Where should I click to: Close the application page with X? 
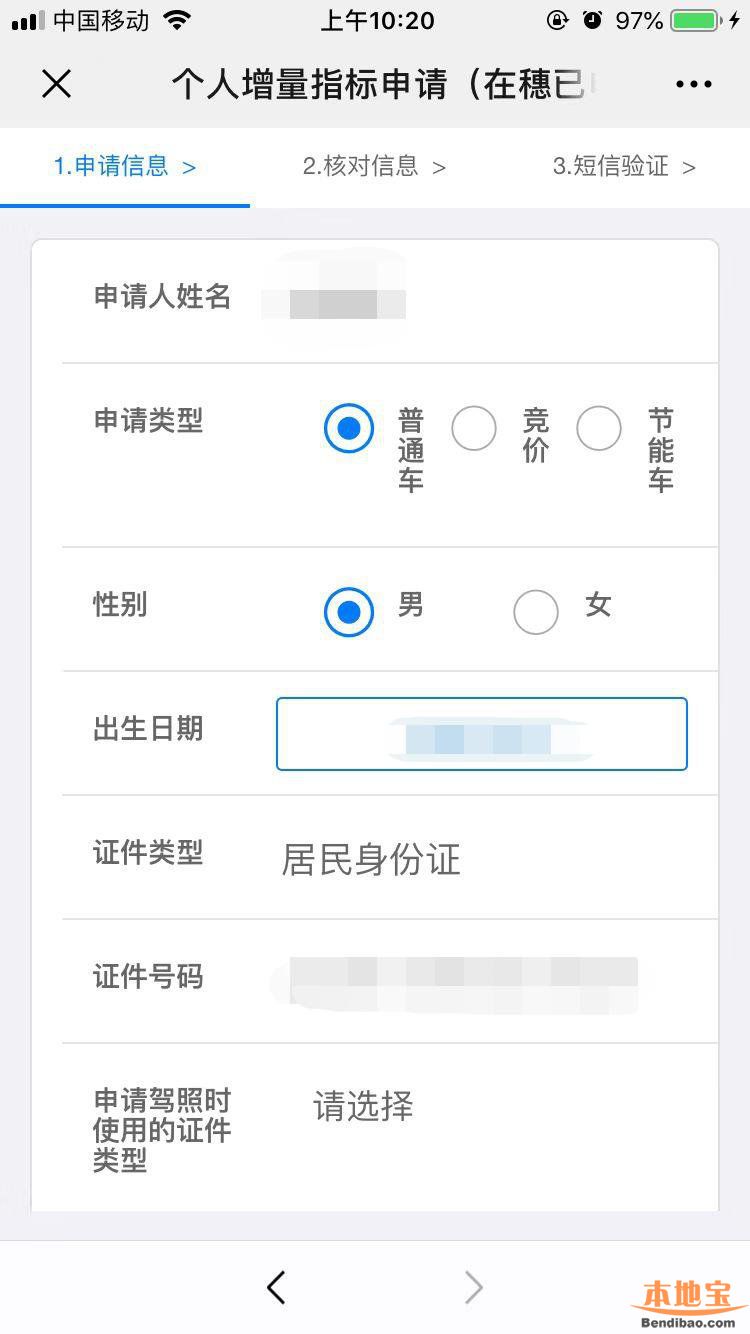coord(57,85)
